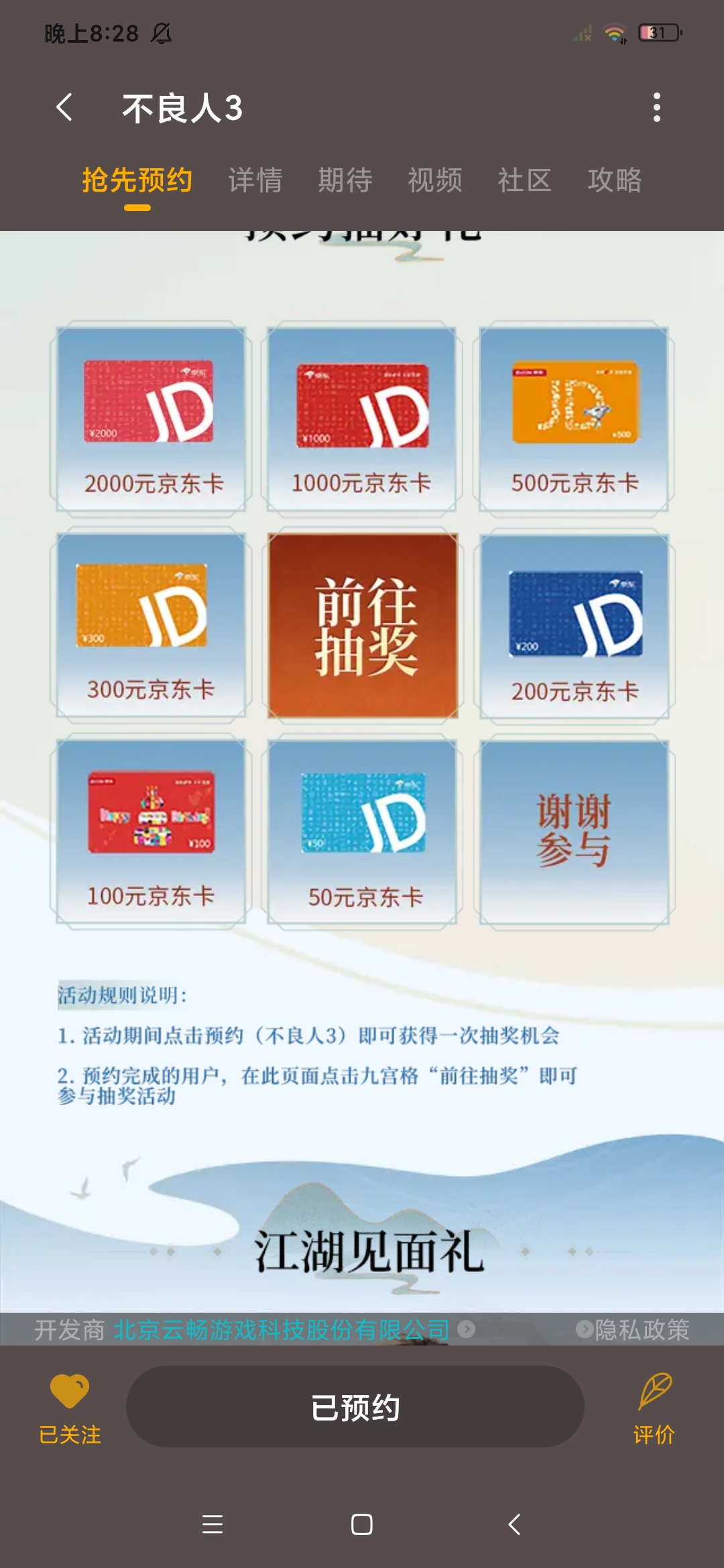
Task: Switch to the 期待 tab
Action: pos(345,180)
